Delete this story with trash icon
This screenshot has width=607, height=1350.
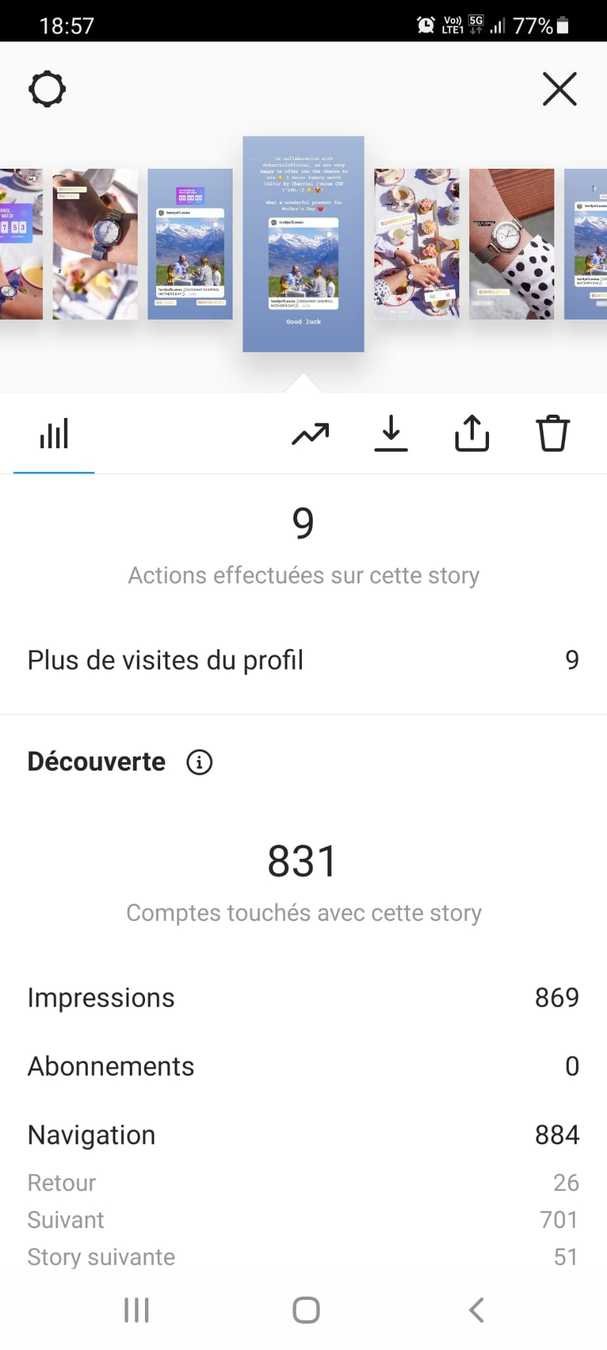click(552, 434)
